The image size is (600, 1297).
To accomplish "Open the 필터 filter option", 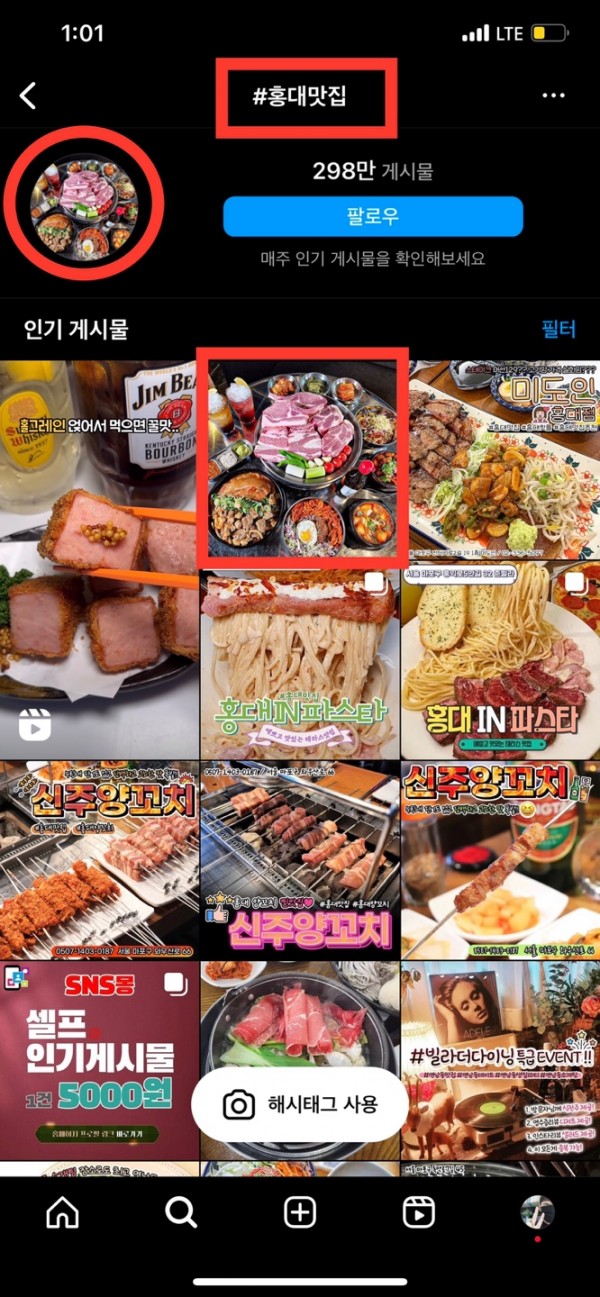I will click(559, 329).
